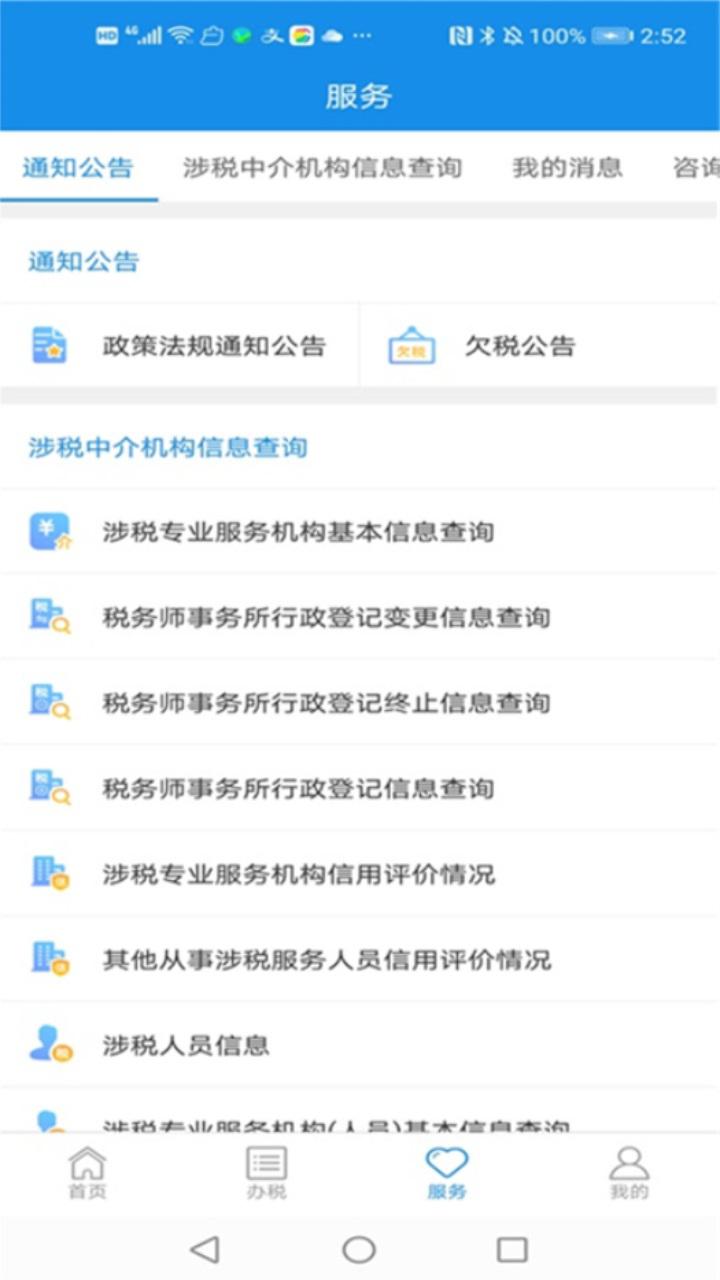The image size is (720, 1280).
Task: Tap the system home button
Action: [x=359, y=1249]
